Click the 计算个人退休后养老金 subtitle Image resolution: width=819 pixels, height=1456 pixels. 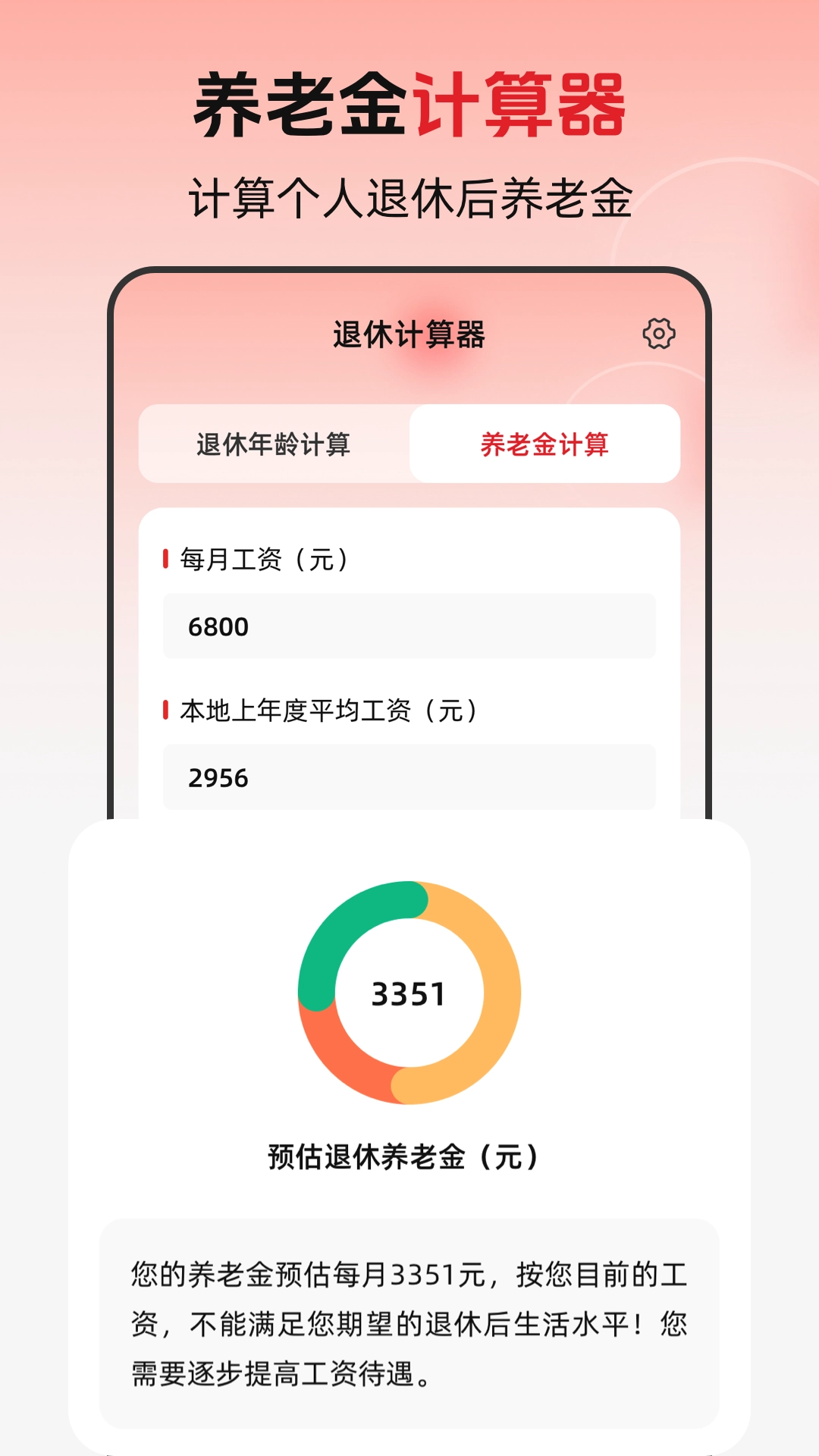[x=409, y=194]
